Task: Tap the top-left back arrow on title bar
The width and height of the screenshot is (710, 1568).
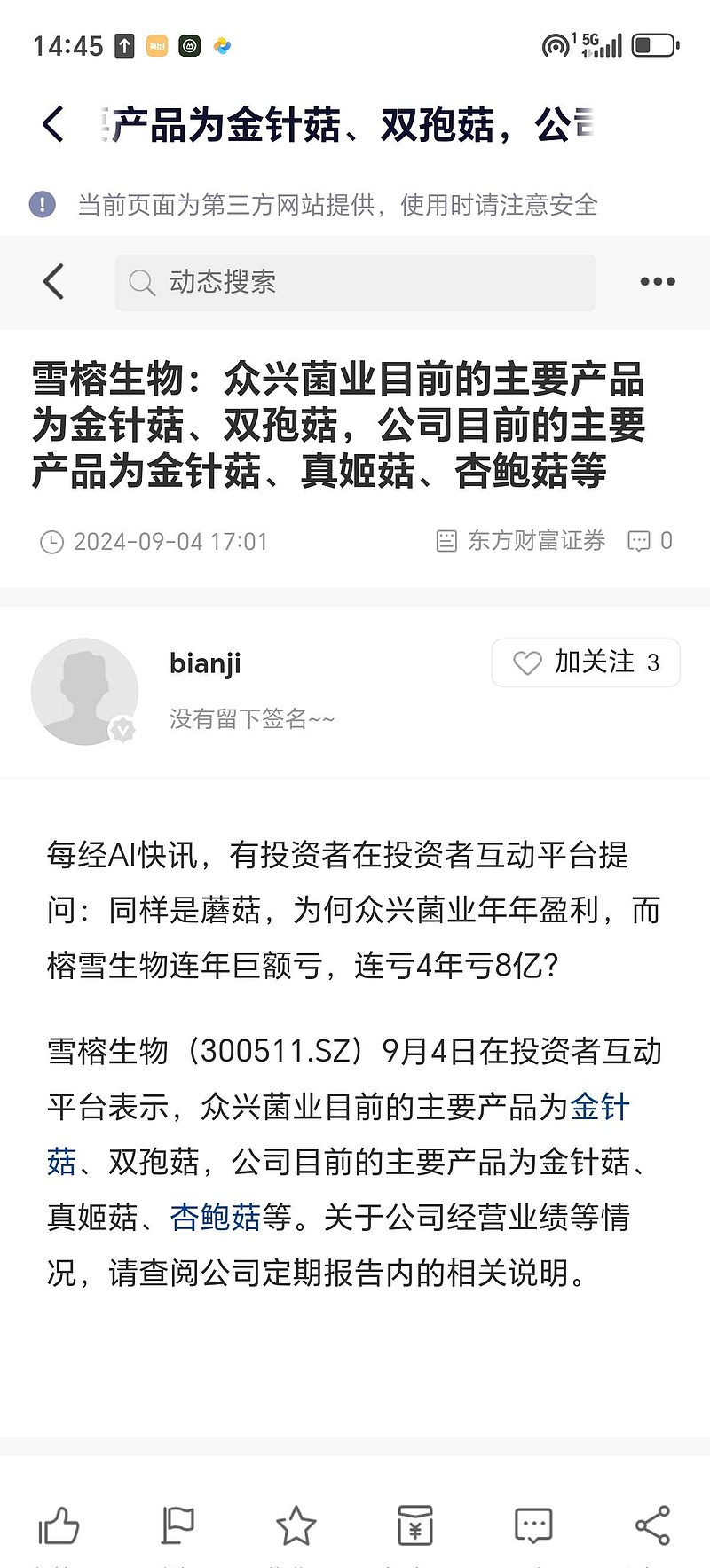Action: point(56,123)
